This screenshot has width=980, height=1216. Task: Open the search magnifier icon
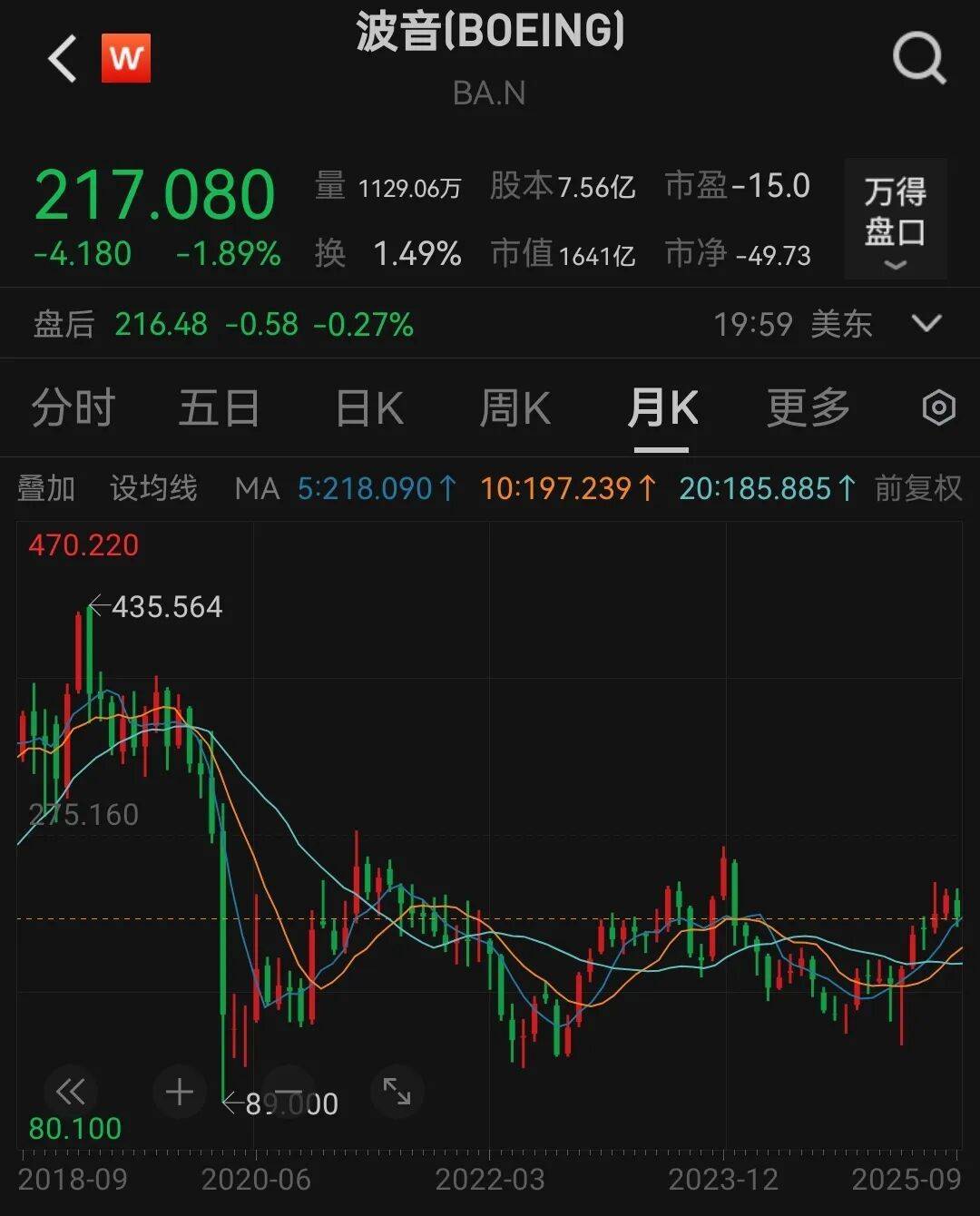(x=918, y=60)
